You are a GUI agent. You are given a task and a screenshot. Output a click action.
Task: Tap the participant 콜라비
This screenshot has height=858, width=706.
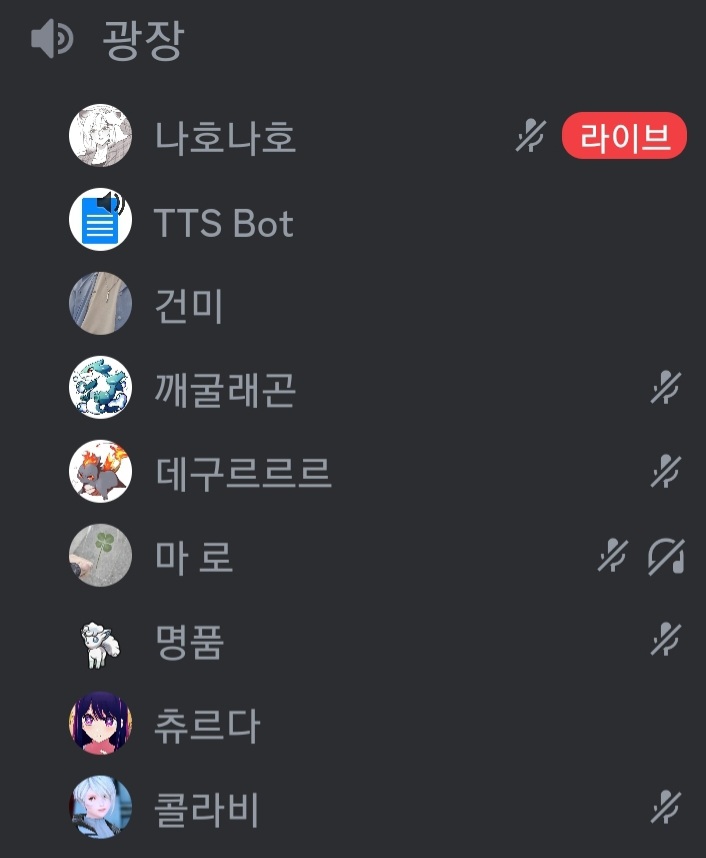tap(207, 808)
